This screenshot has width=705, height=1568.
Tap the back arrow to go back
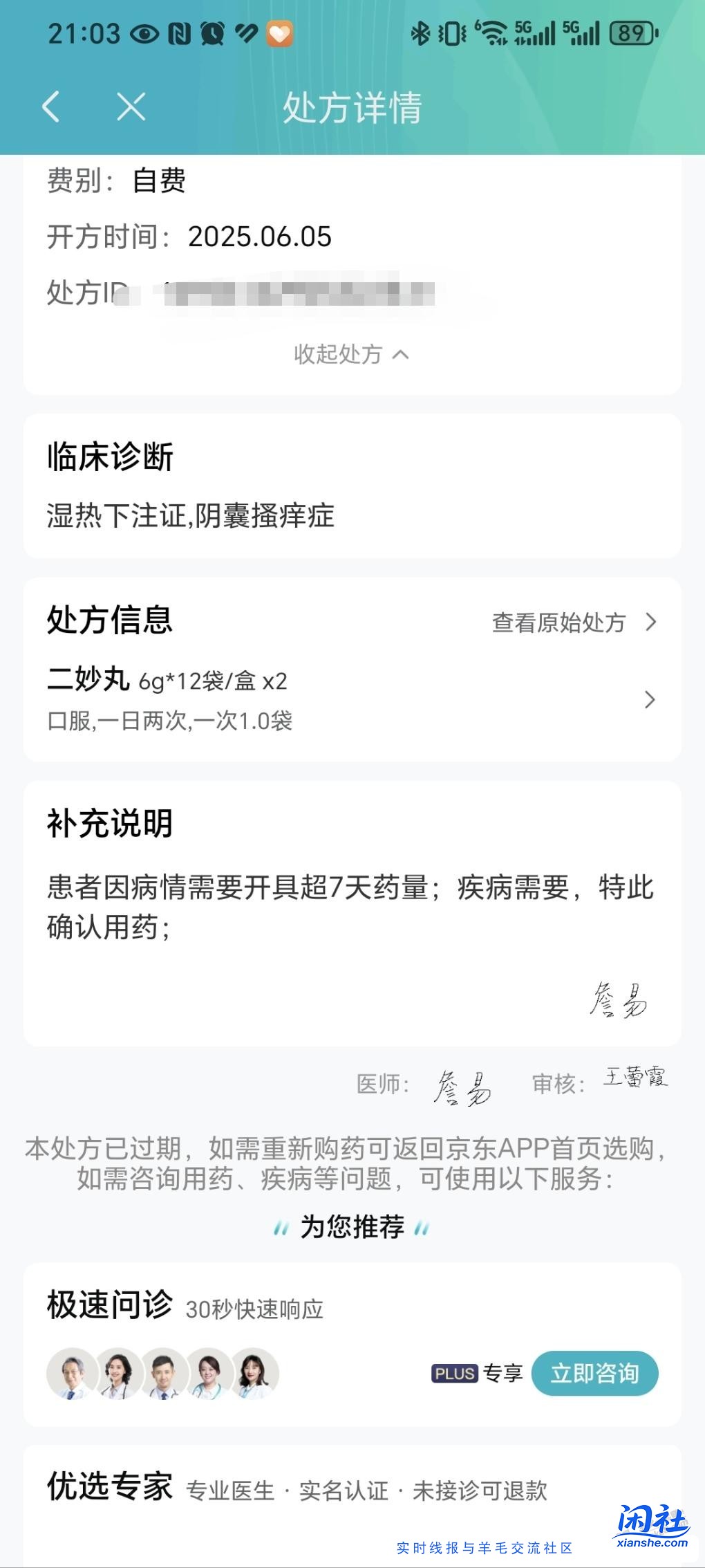click(50, 107)
